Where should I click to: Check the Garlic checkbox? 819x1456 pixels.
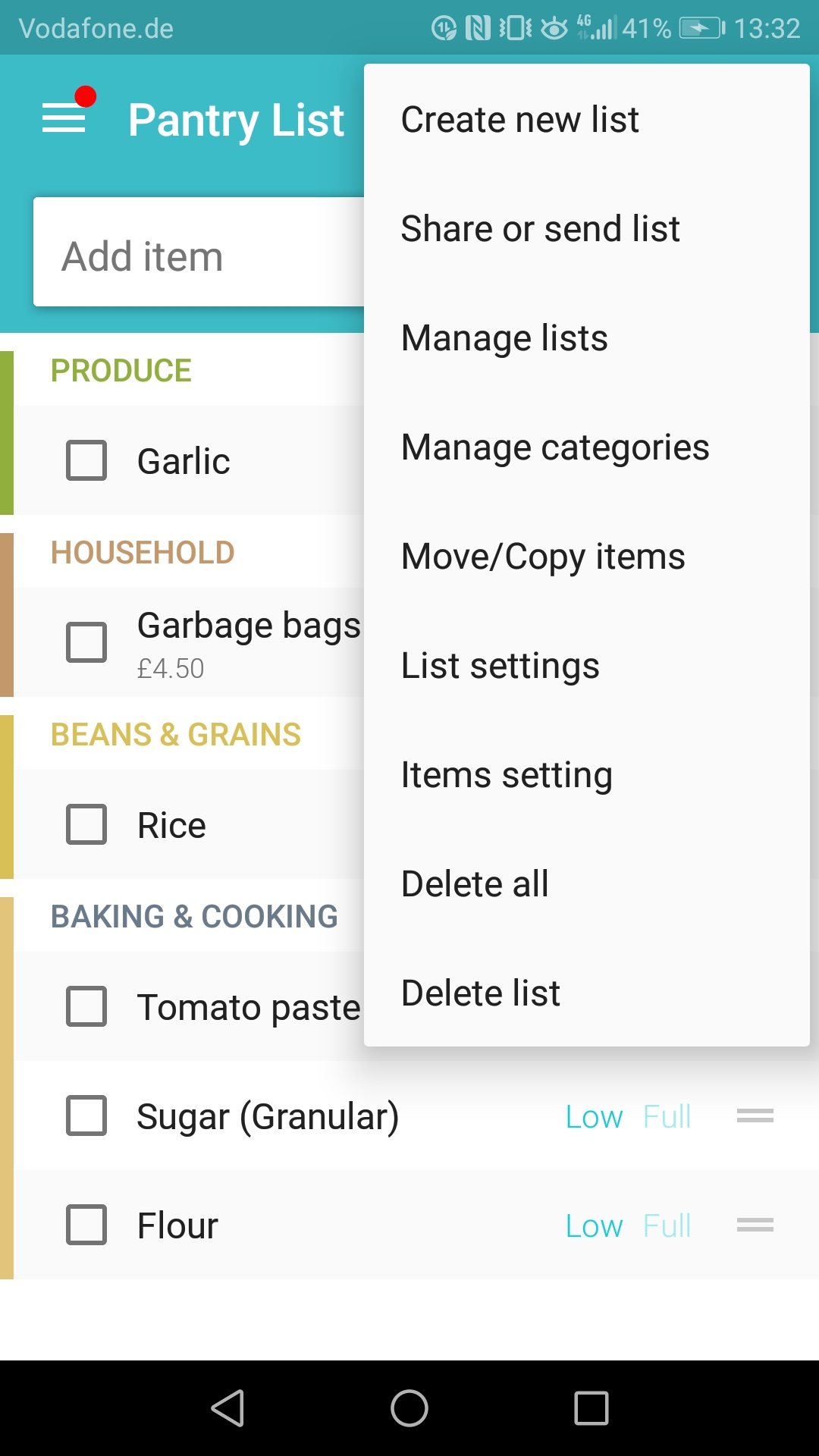pos(86,460)
